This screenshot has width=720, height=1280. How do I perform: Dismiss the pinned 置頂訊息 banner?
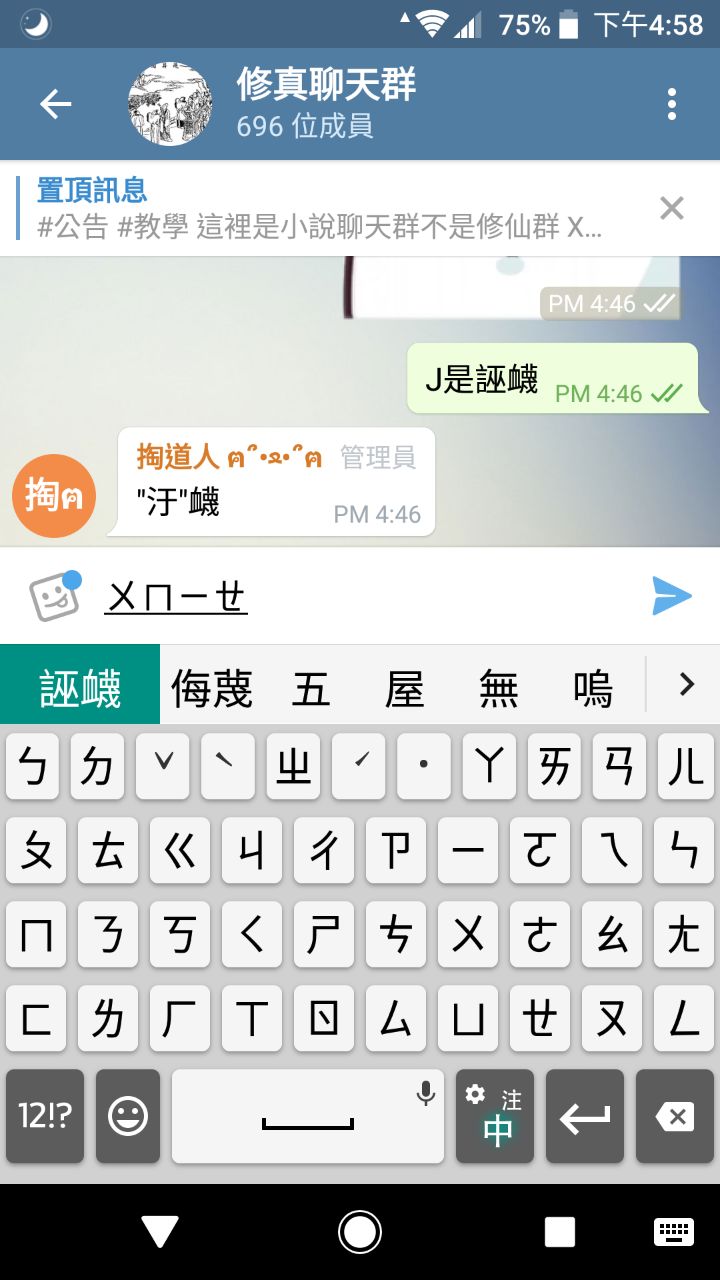(671, 208)
